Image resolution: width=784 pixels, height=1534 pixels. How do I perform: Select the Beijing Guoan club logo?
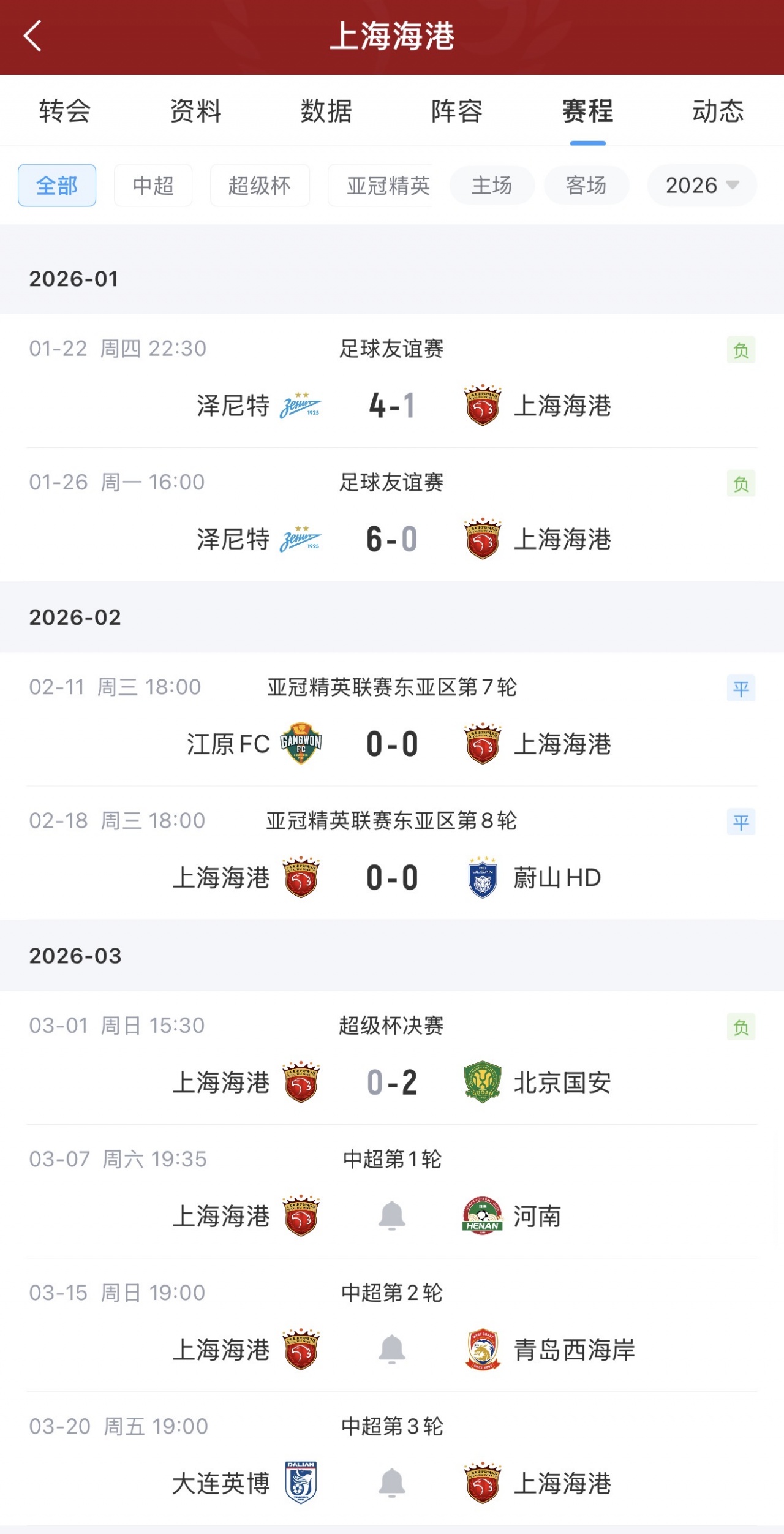pyautogui.click(x=481, y=1082)
